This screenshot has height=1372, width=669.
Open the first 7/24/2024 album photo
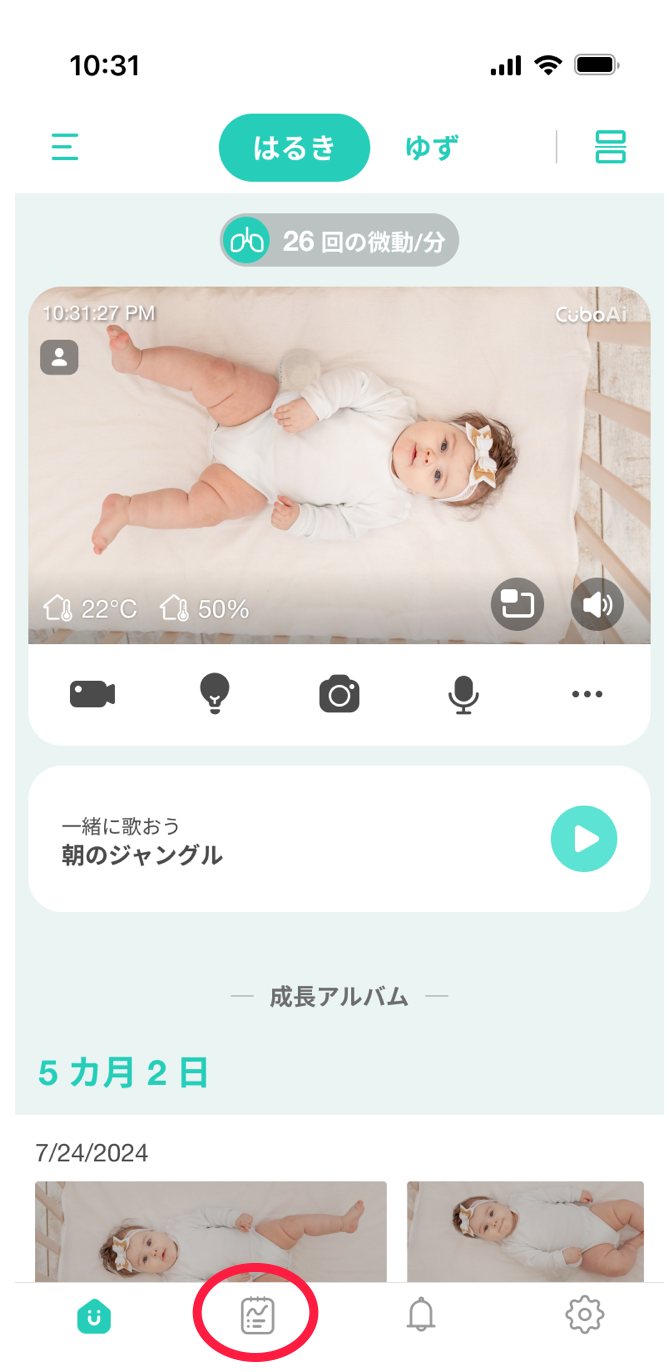(x=210, y=1230)
